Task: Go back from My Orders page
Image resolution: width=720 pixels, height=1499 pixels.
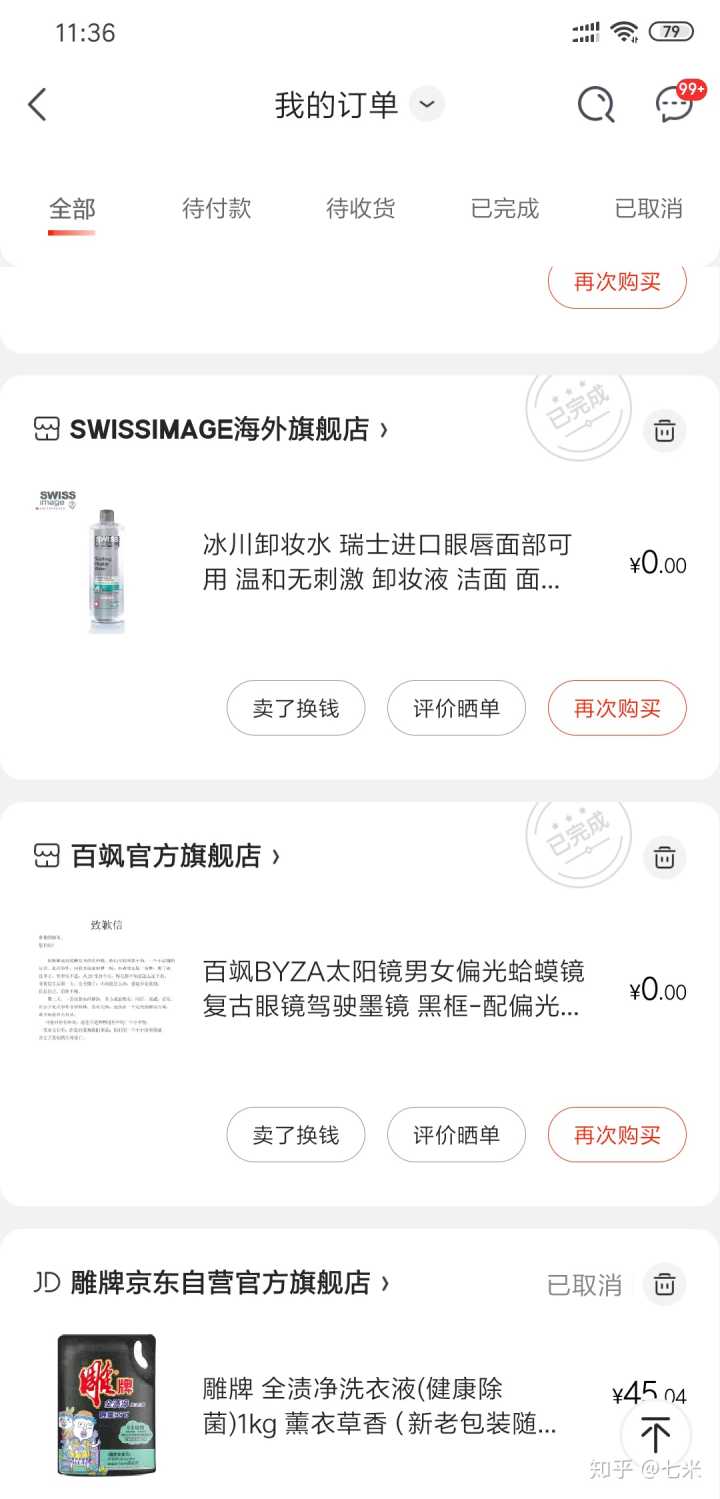Action: 38,104
